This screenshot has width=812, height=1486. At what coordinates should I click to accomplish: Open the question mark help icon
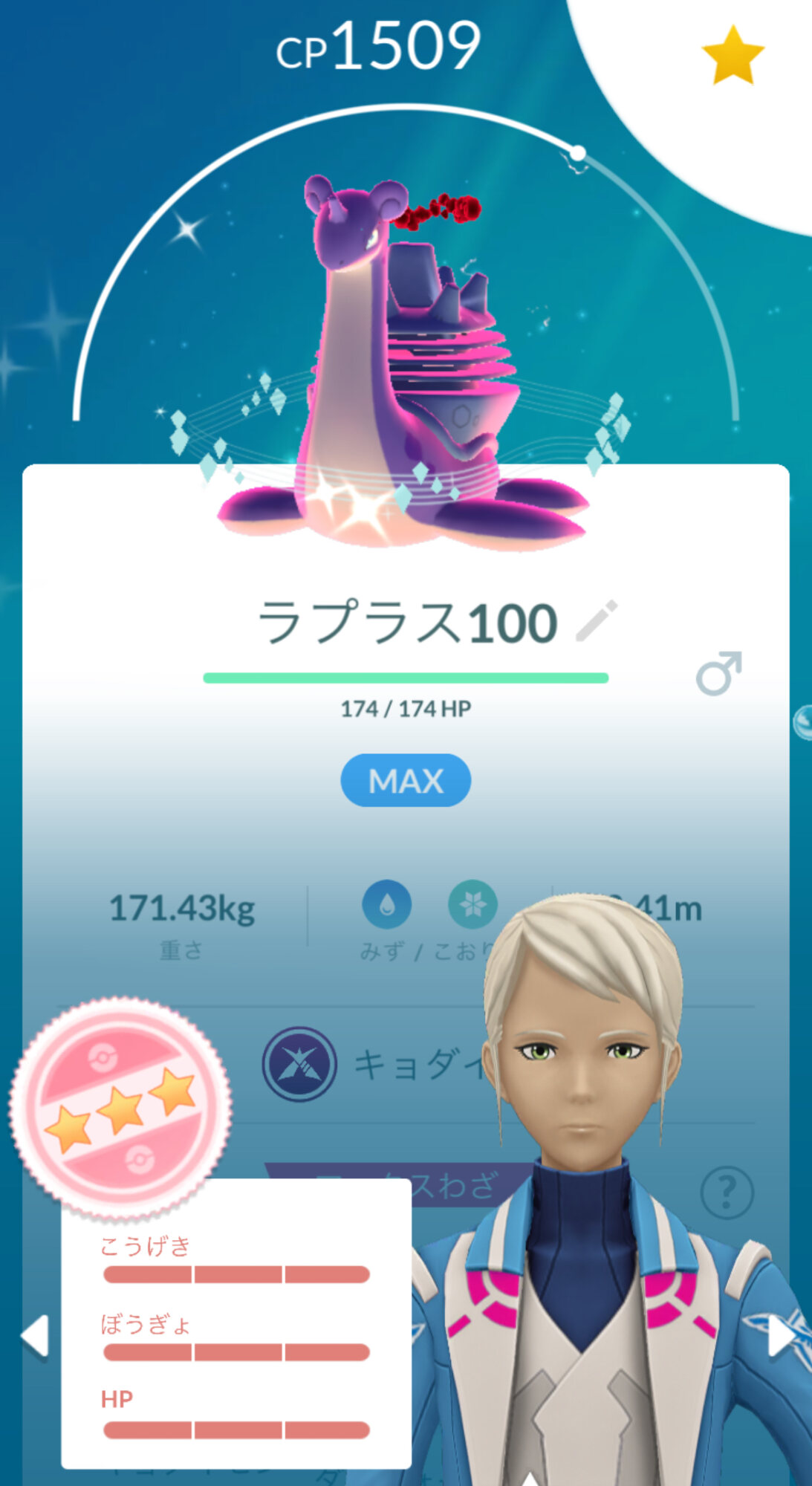click(x=727, y=1192)
